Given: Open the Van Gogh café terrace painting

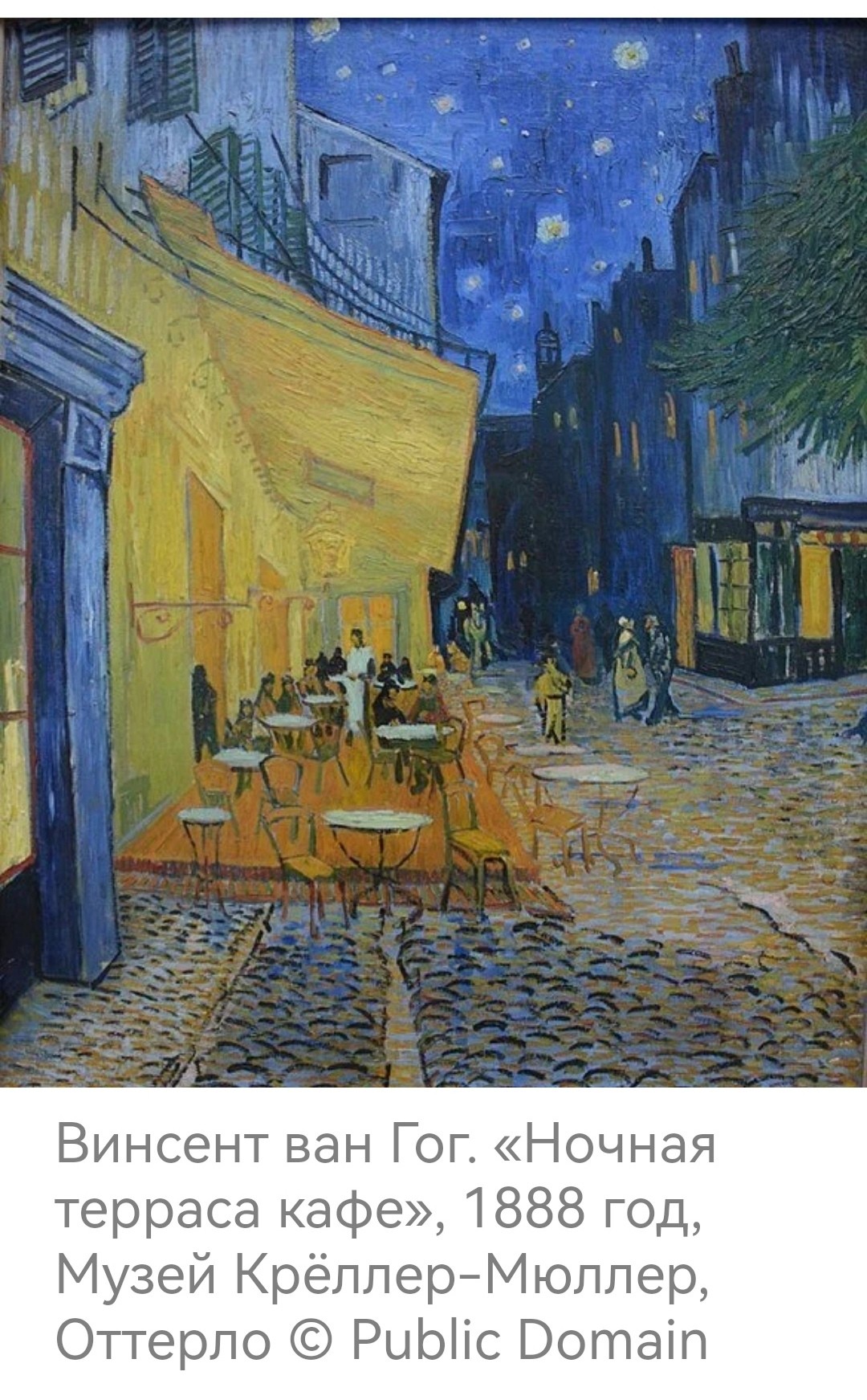Looking at the screenshot, I should (x=433, y=553).
